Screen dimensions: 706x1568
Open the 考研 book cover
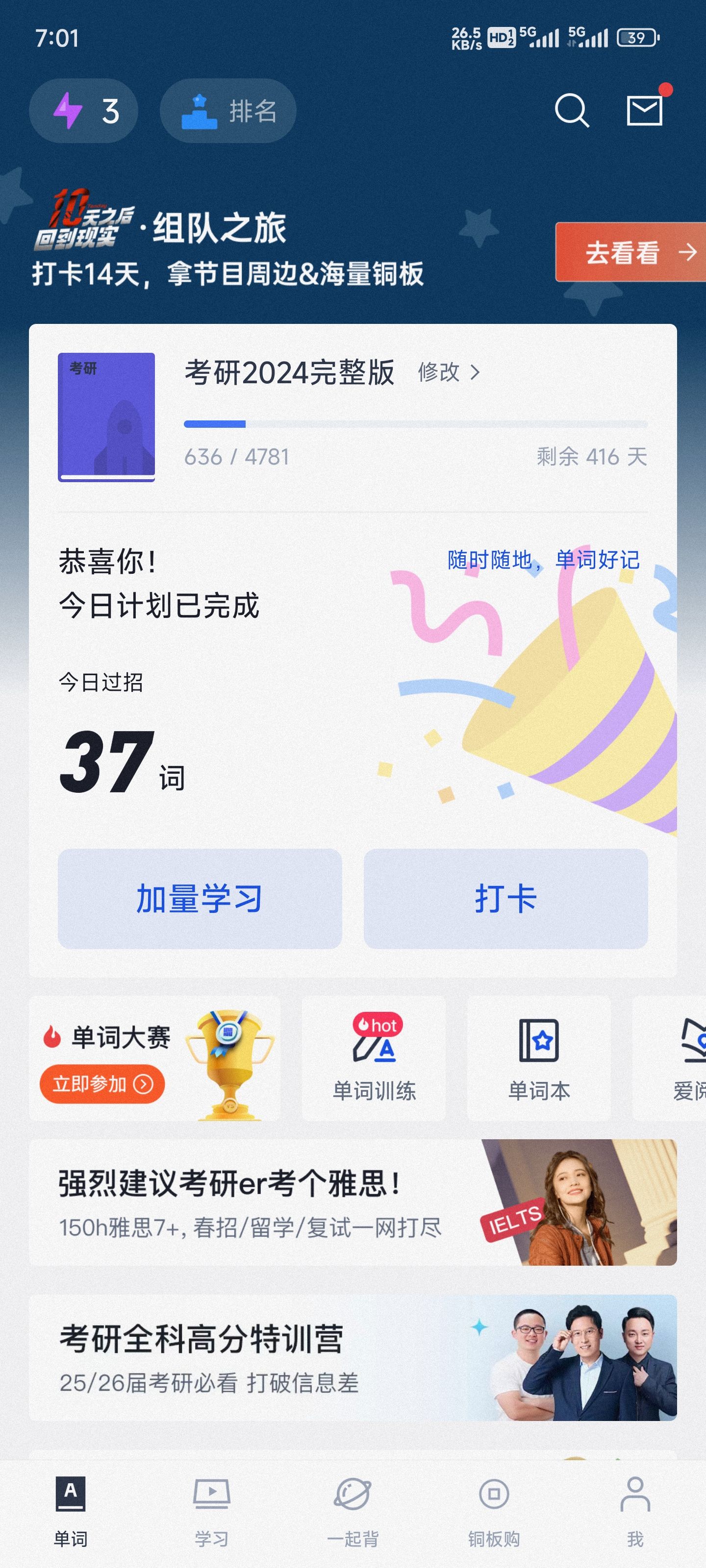pos(106,417)
